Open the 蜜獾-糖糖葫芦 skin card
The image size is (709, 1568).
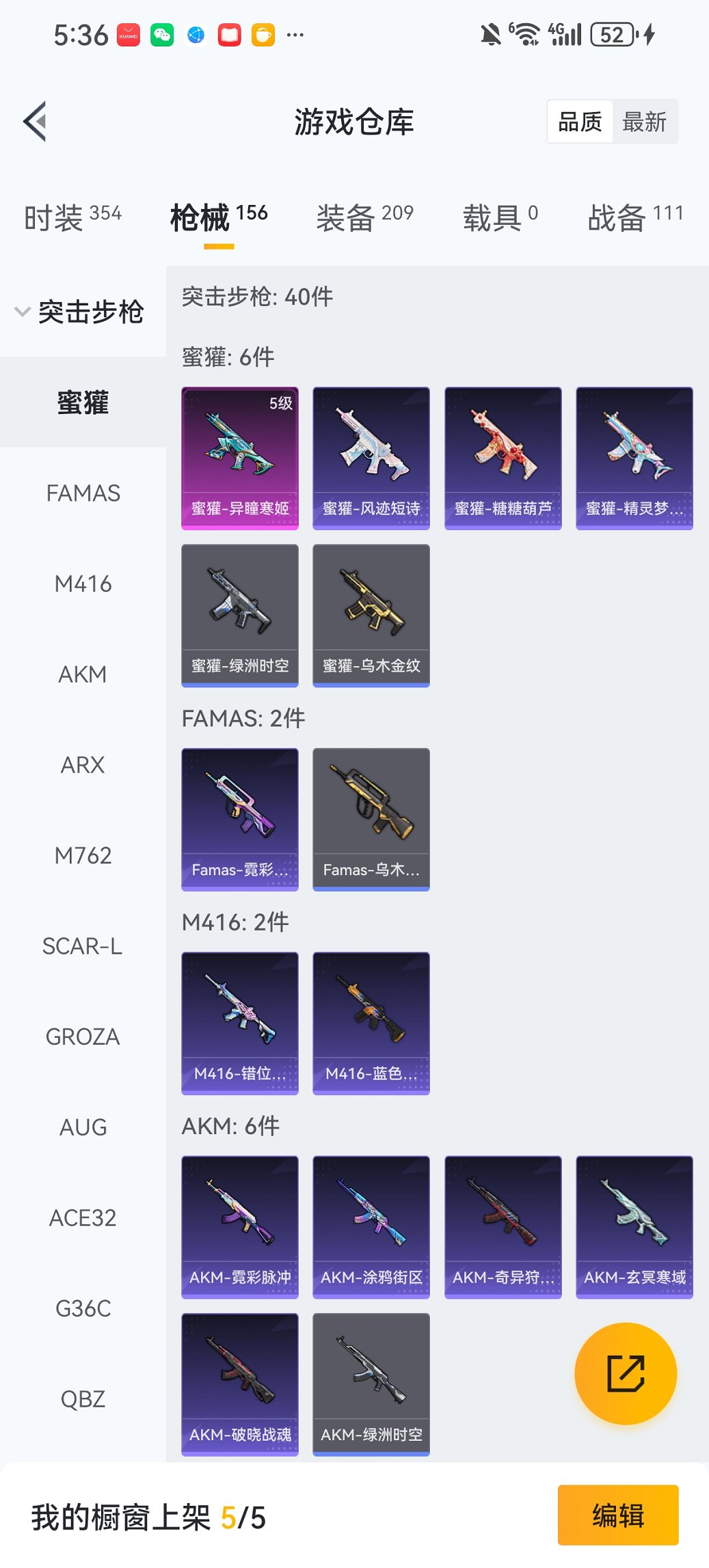tap(503, 458)
